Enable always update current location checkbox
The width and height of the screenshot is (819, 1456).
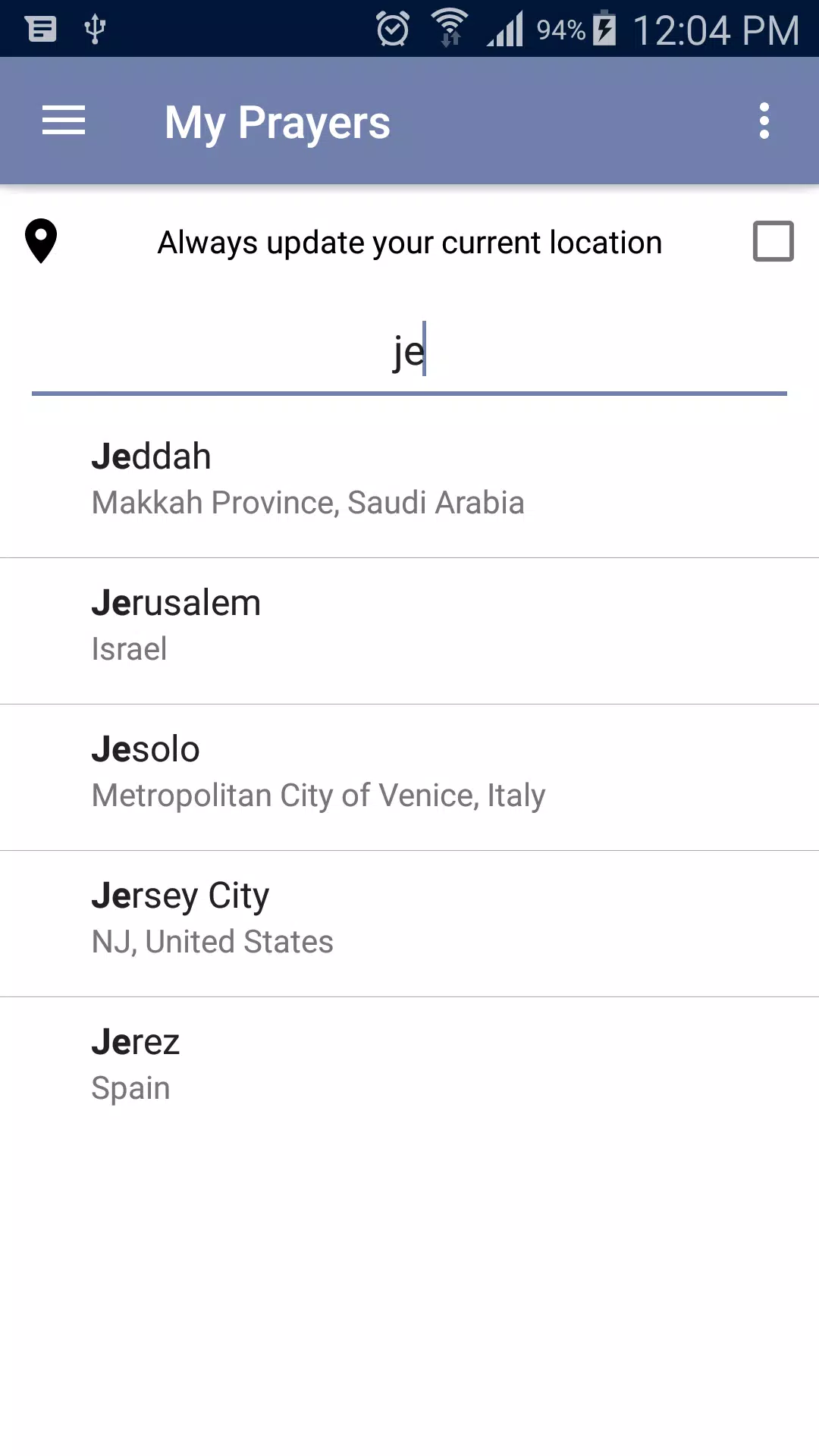point(773,241)
